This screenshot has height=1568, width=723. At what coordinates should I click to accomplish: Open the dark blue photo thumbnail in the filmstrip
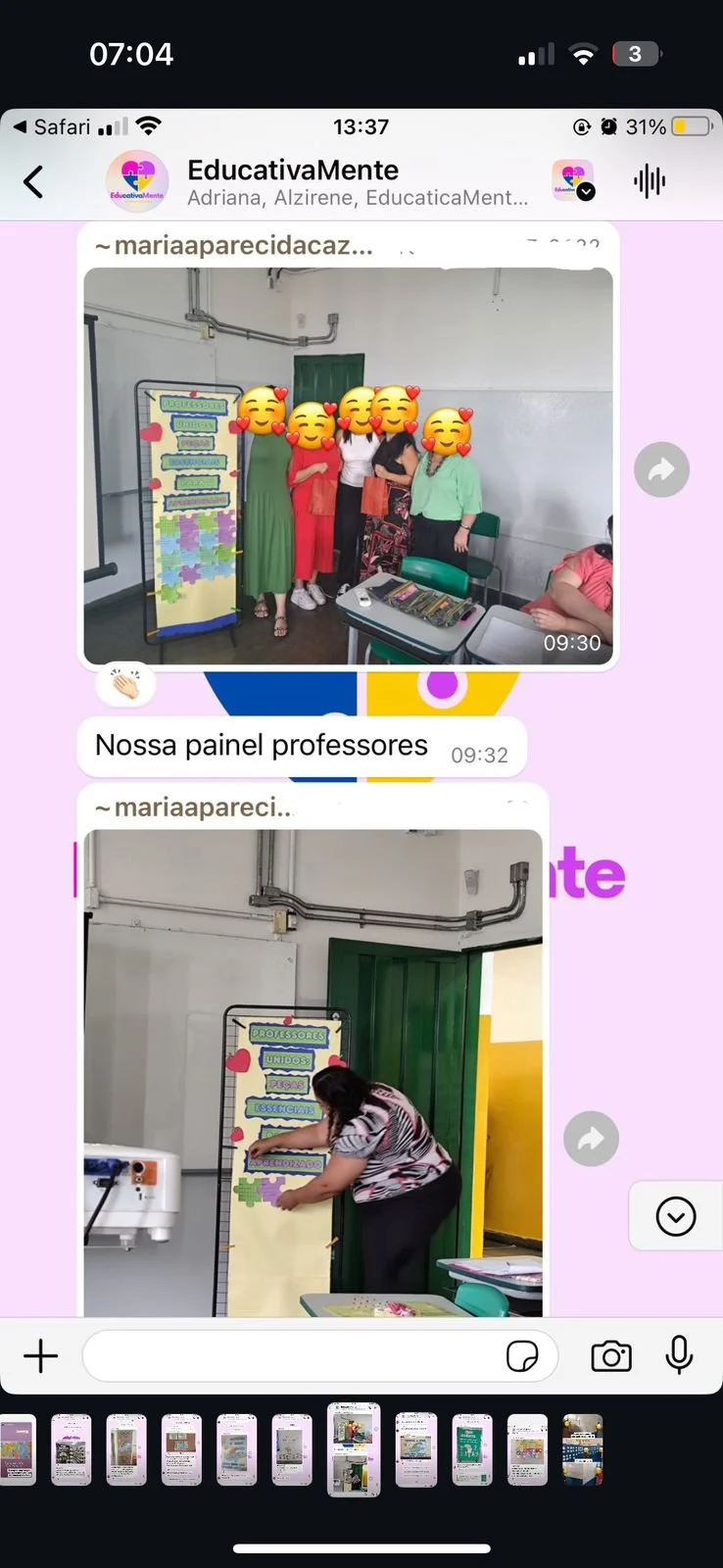[582, 1449]
